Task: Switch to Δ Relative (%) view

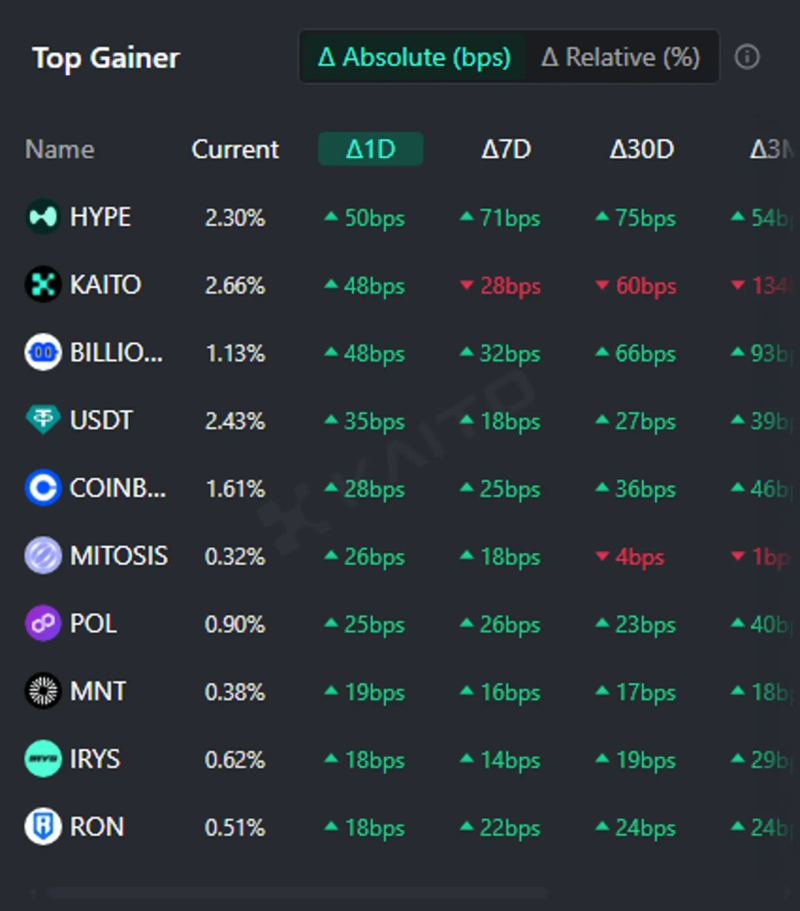Action: pos(620,57)
